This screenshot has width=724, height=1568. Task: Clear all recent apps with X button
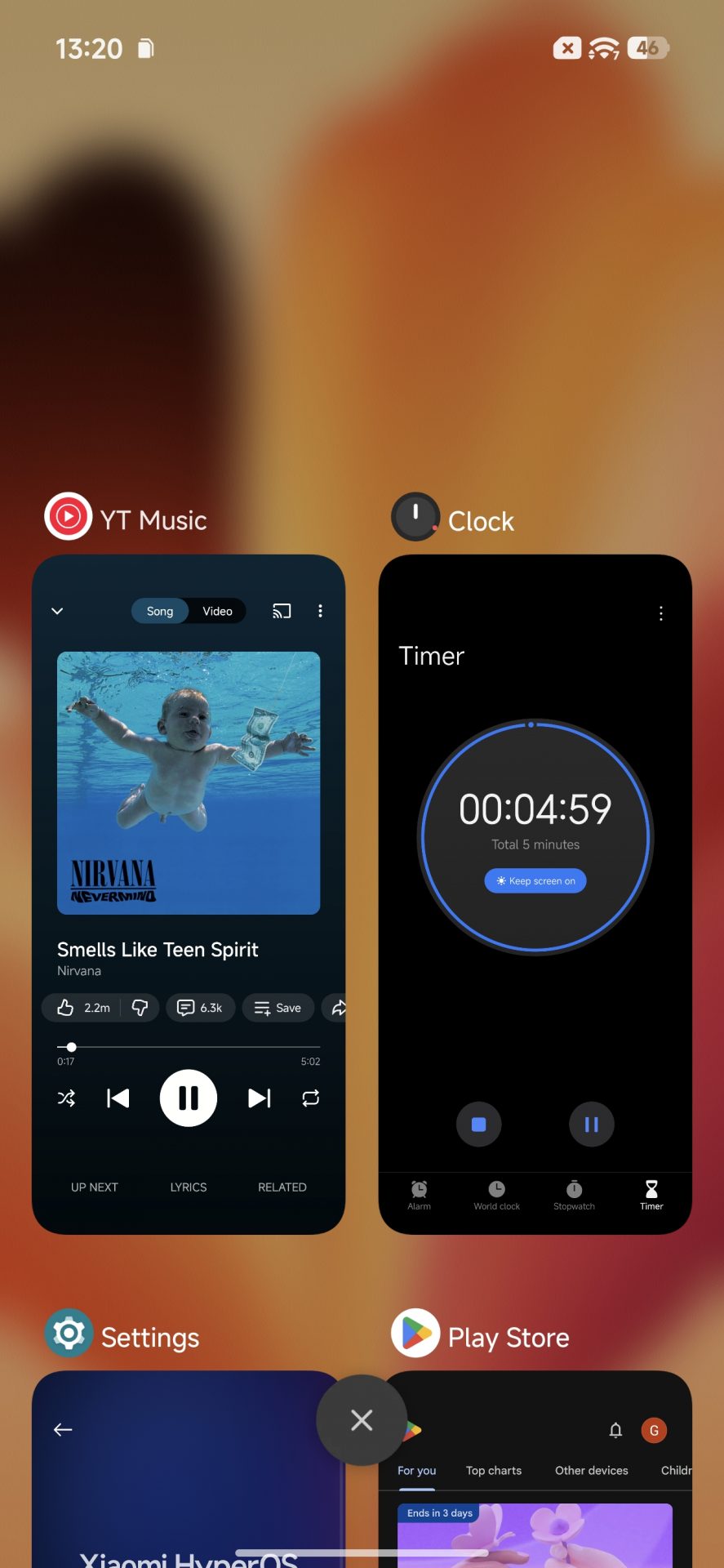(362, 1420)
